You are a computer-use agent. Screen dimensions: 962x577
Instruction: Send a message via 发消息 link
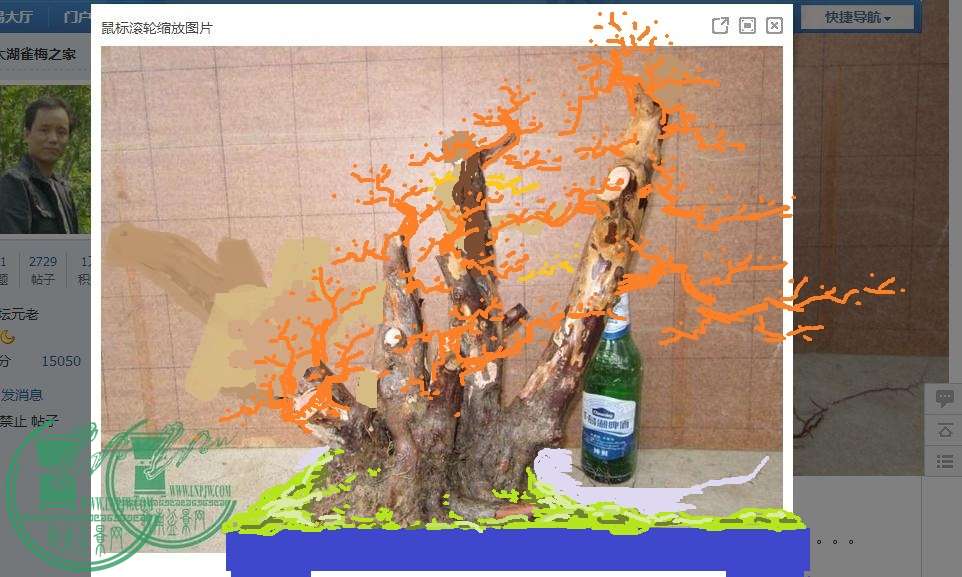pyautogui.click(x=22, y=395)
